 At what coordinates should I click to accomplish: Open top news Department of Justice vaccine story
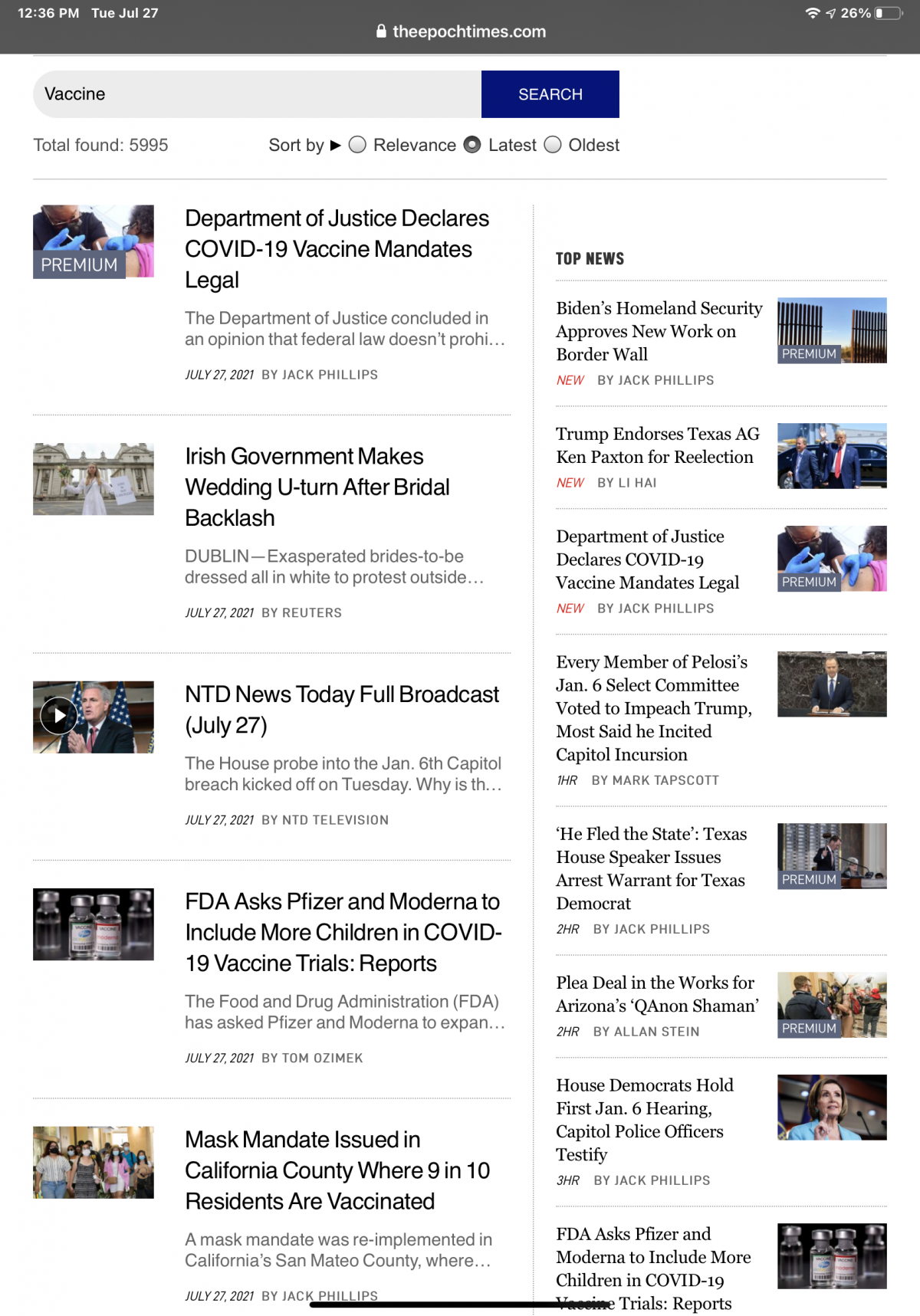(647, 560)
